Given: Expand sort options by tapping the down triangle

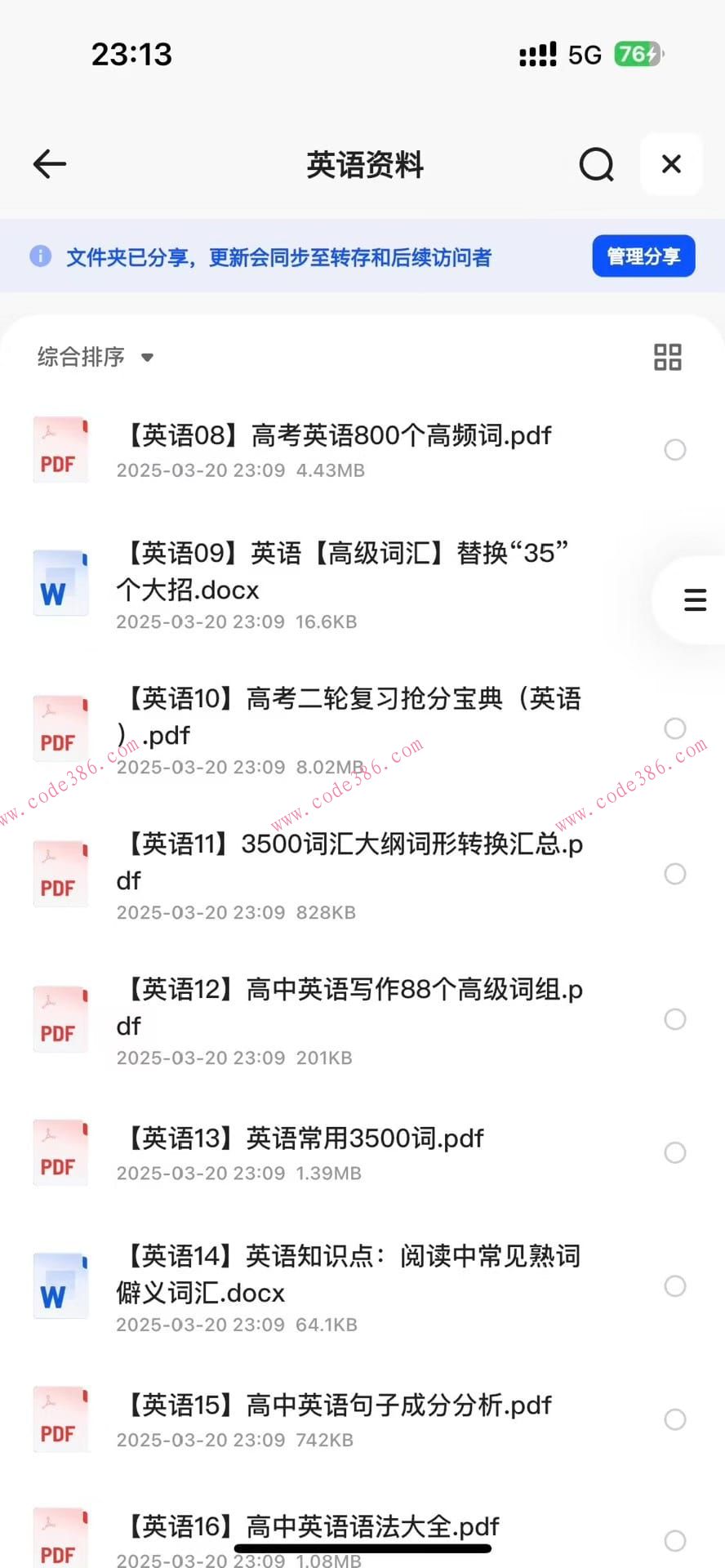Looking at the screenshot, I should [x=147, y=358].
